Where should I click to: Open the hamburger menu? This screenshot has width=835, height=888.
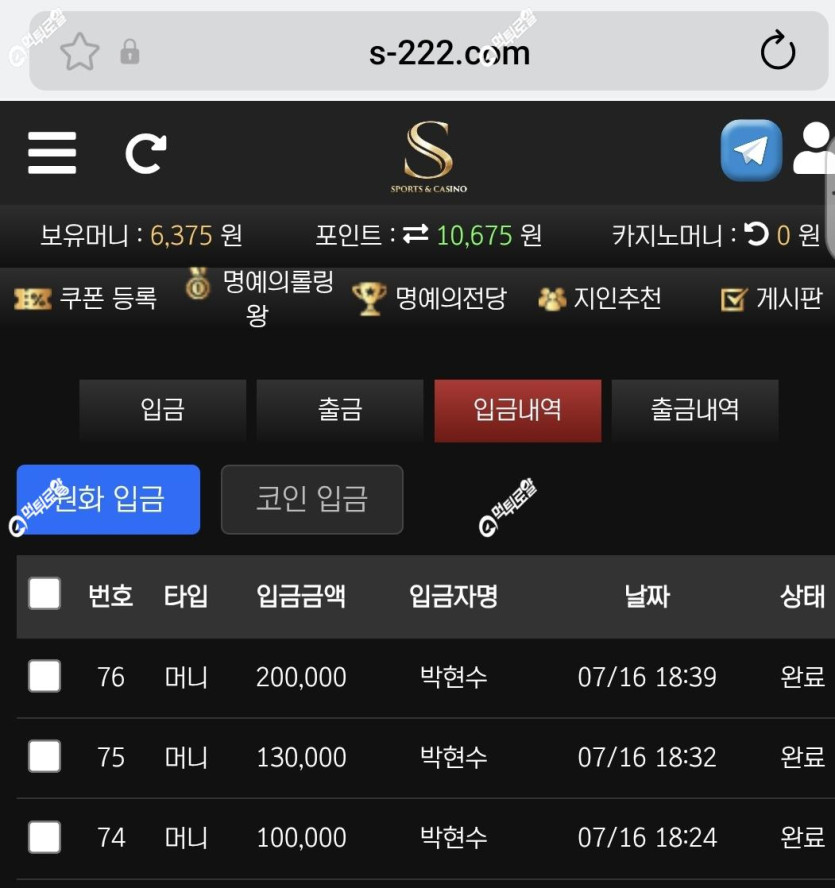coord(52,153)
